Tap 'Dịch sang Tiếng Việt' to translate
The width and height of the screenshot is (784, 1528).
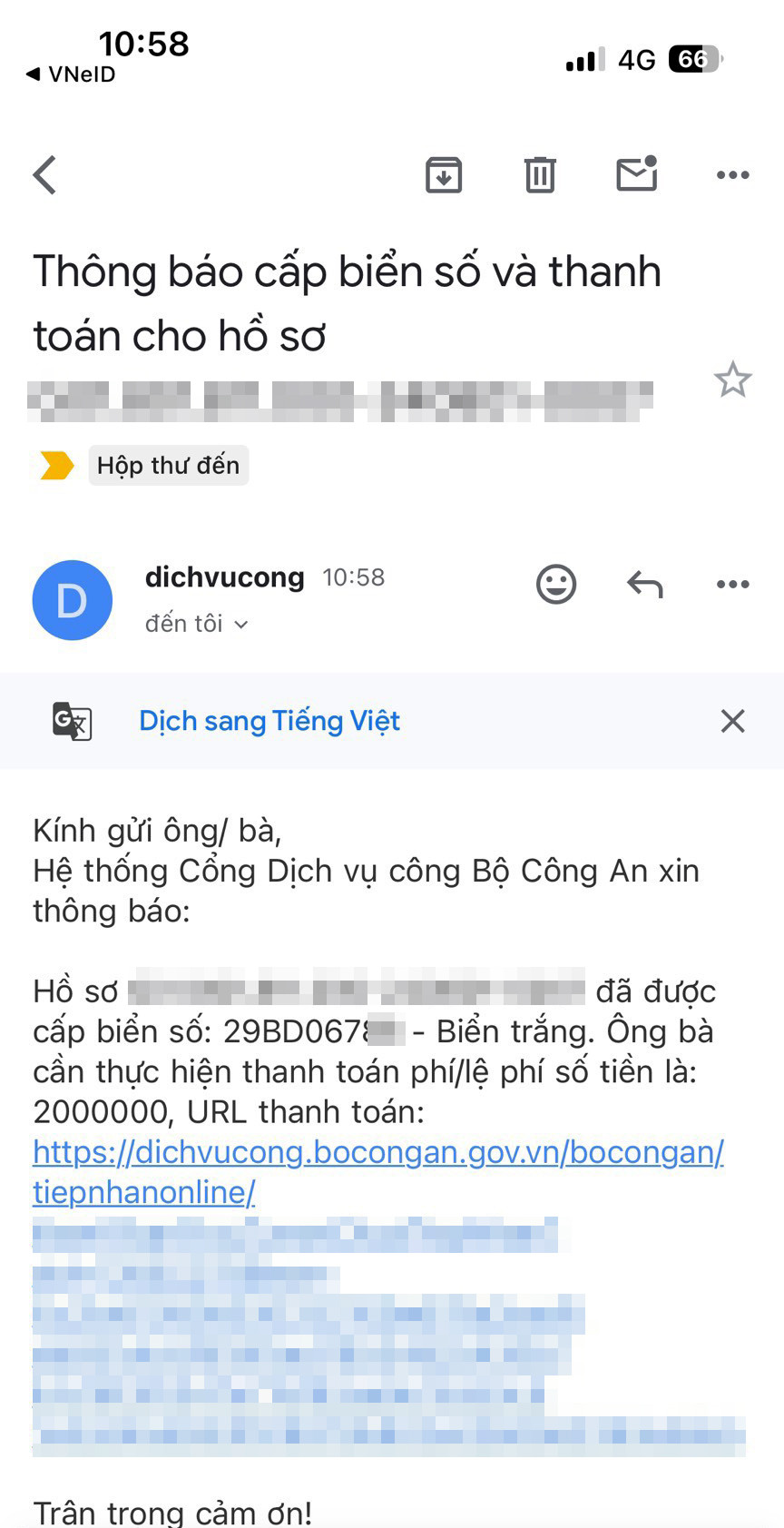269,720
